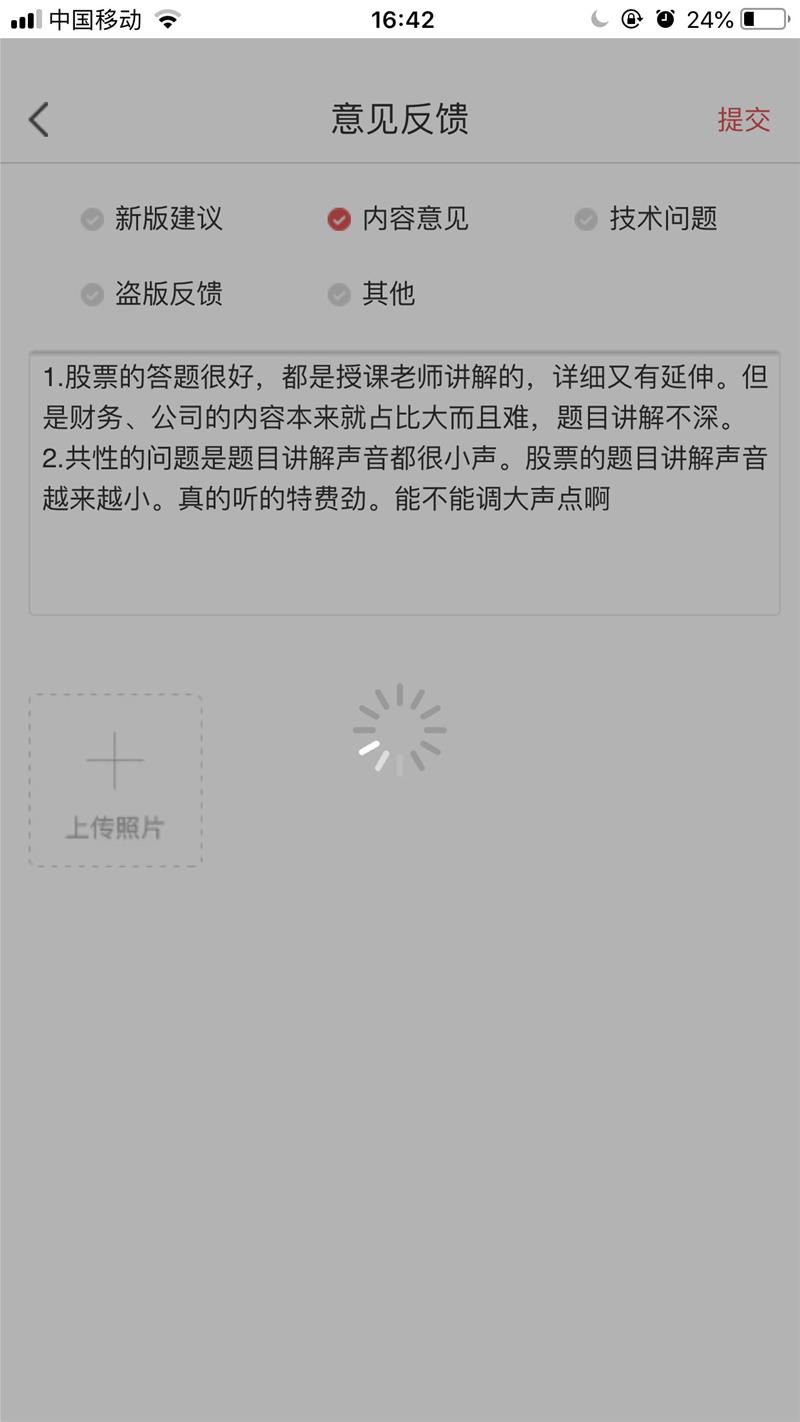This screenshot has width=800, height=1422.
Task: Add a photo via 上传照片
Action: 115,780
